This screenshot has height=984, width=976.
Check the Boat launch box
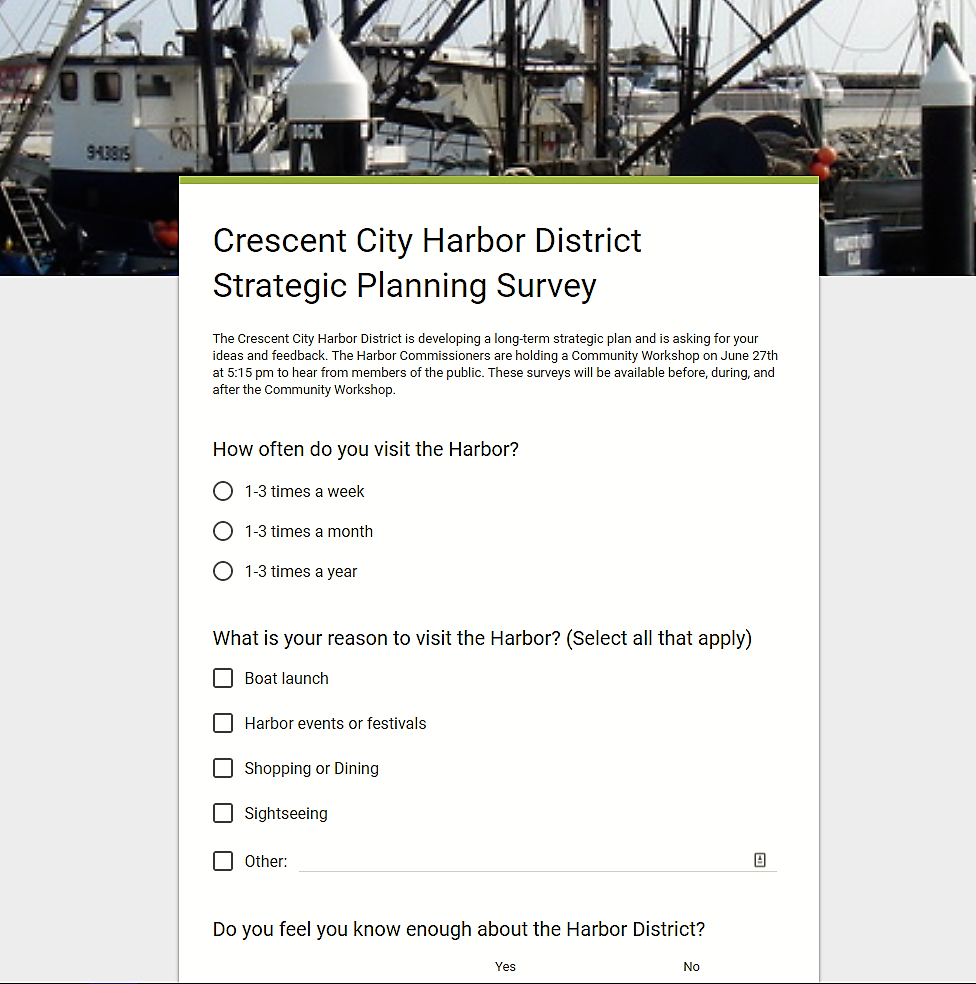223,678
